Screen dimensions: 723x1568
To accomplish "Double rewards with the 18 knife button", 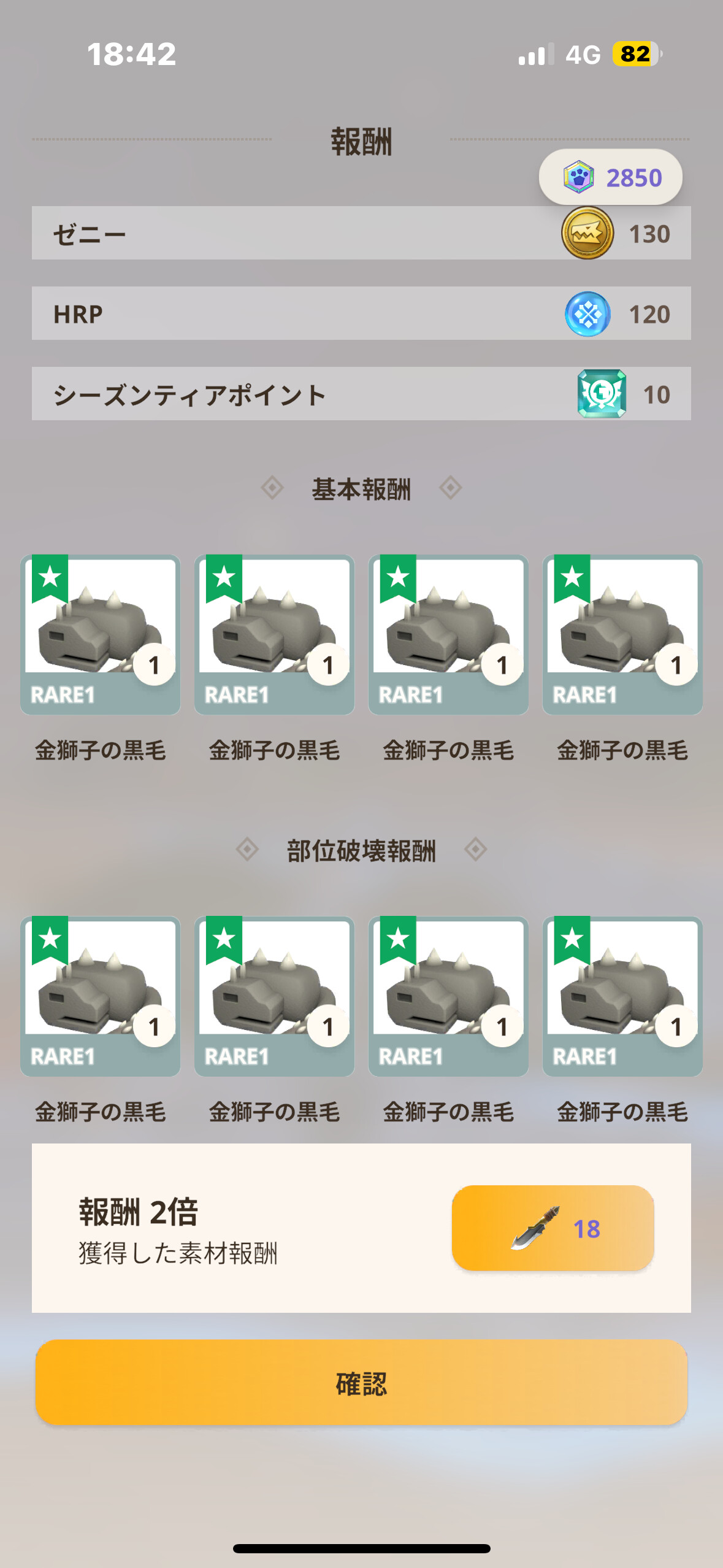I will 553,1228.
